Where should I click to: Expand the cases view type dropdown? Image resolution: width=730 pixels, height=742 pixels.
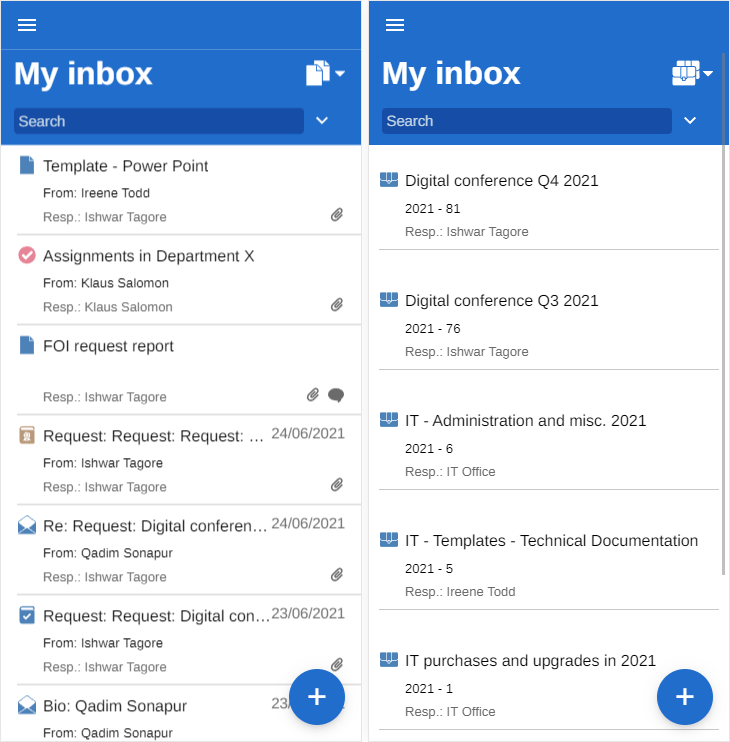[692, 73]
